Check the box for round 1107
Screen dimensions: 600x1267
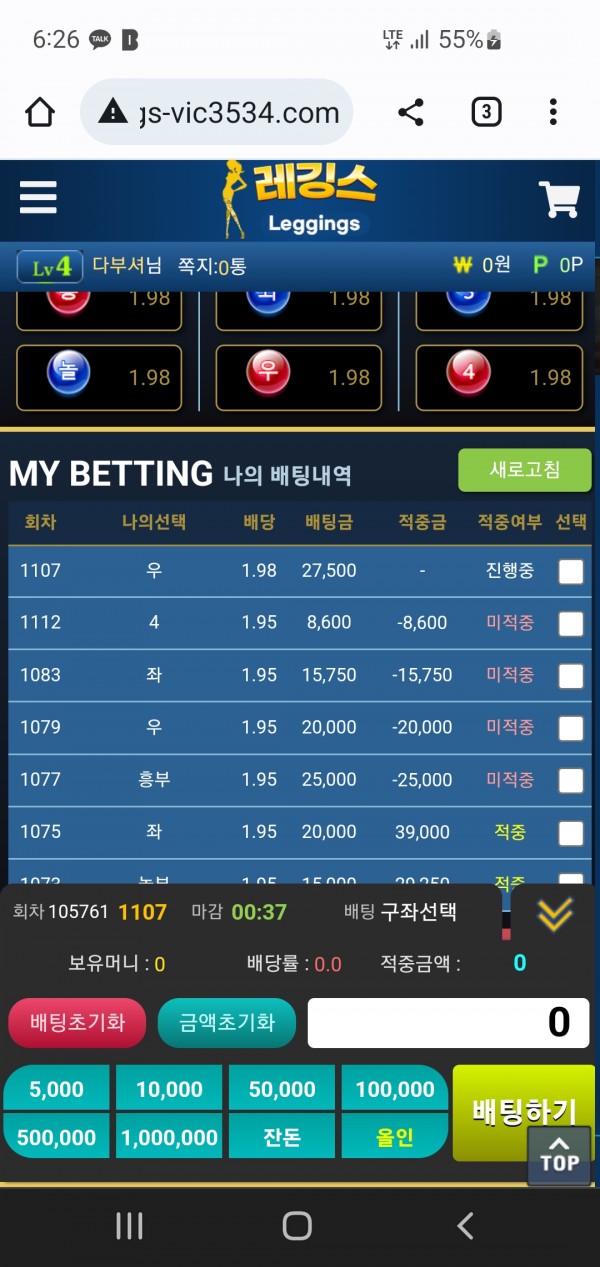pos(570,571)
